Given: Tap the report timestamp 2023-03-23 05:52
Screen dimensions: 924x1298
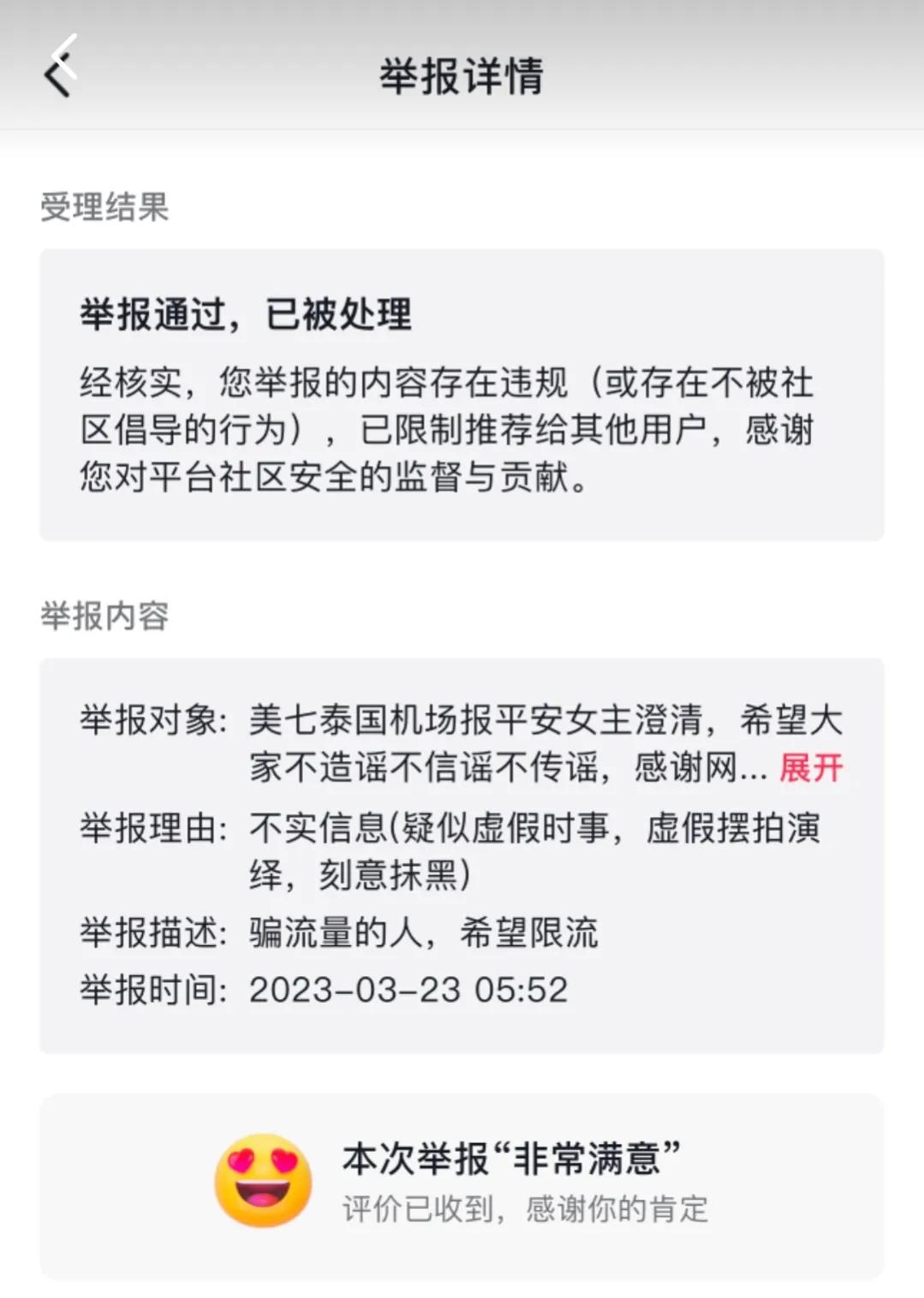Looking at the screenshot, I should 409,989.
